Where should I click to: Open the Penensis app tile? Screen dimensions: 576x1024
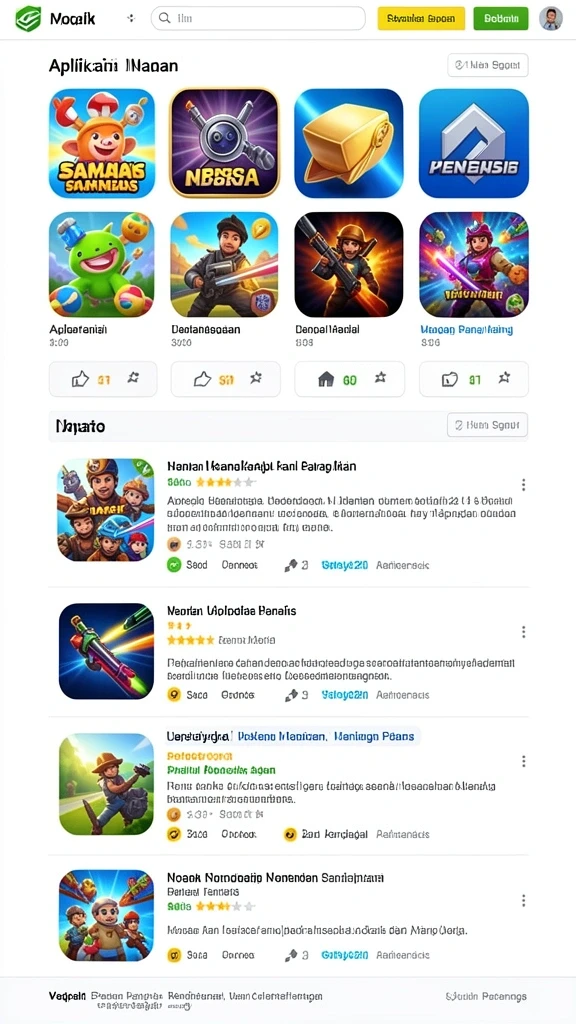point(473,143)
